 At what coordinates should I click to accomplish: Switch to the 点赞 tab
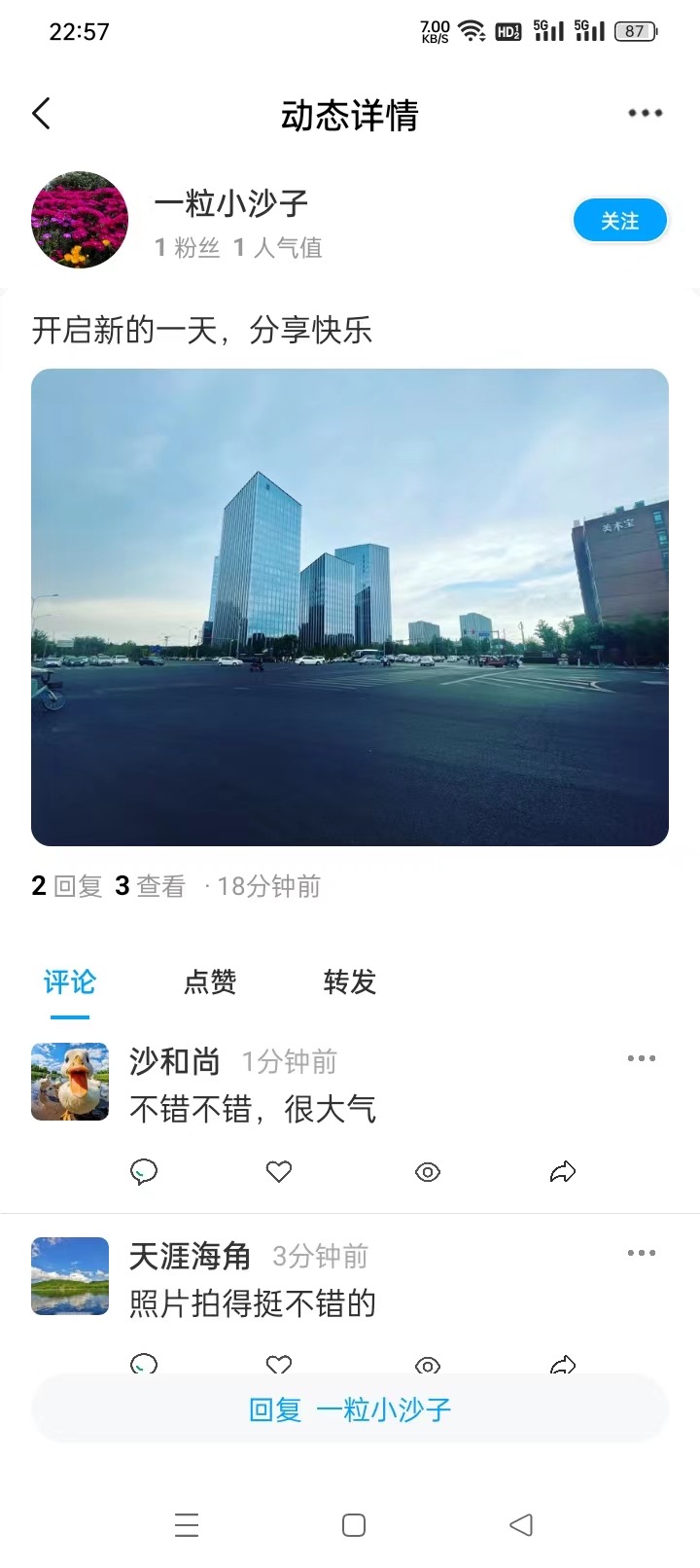pos(209,983)
